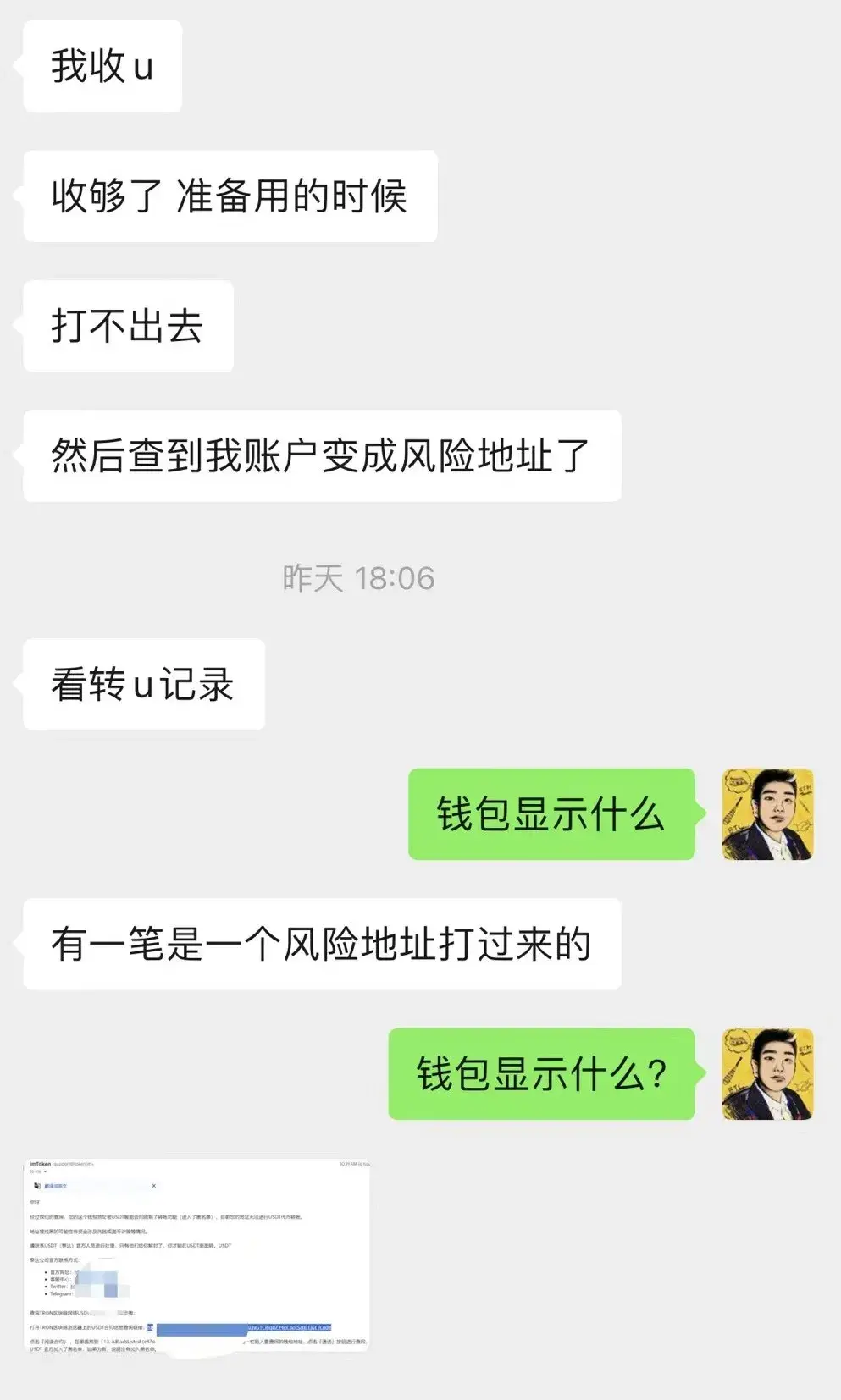Screen dimensions: 841x1400
Task: Click the avatar beside 钱包显示什么？ bubble
Action: (x=767, y=1073)
